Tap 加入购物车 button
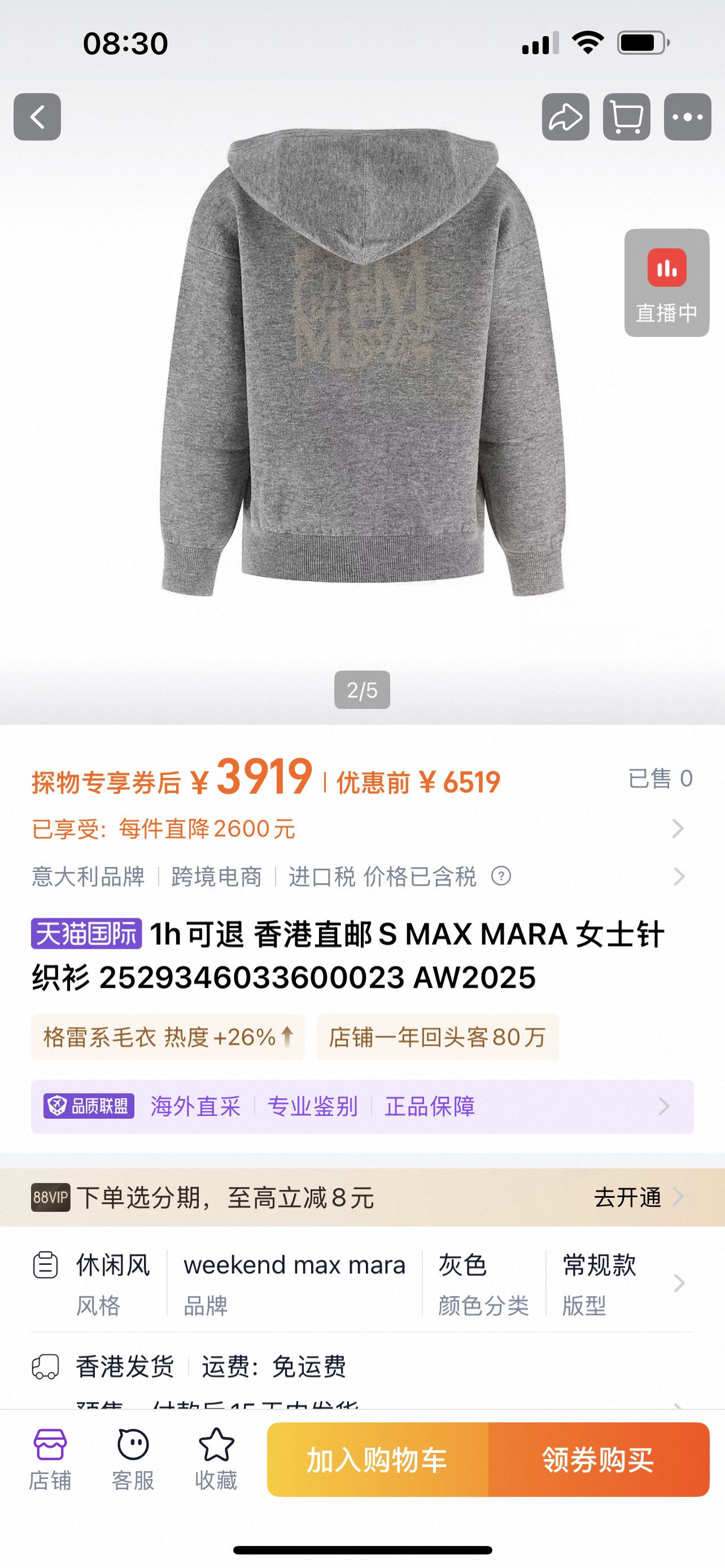The image size is (725, 1568). click(x=377, y=1460)
